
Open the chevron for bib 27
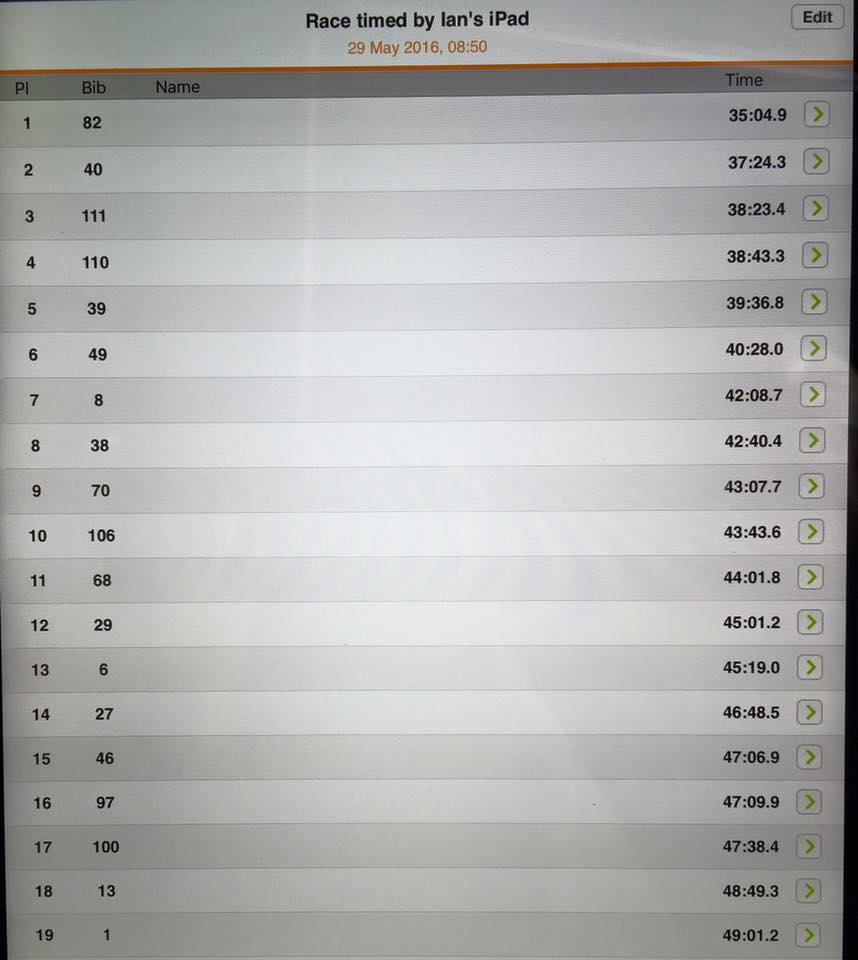[x=810, y=712]
